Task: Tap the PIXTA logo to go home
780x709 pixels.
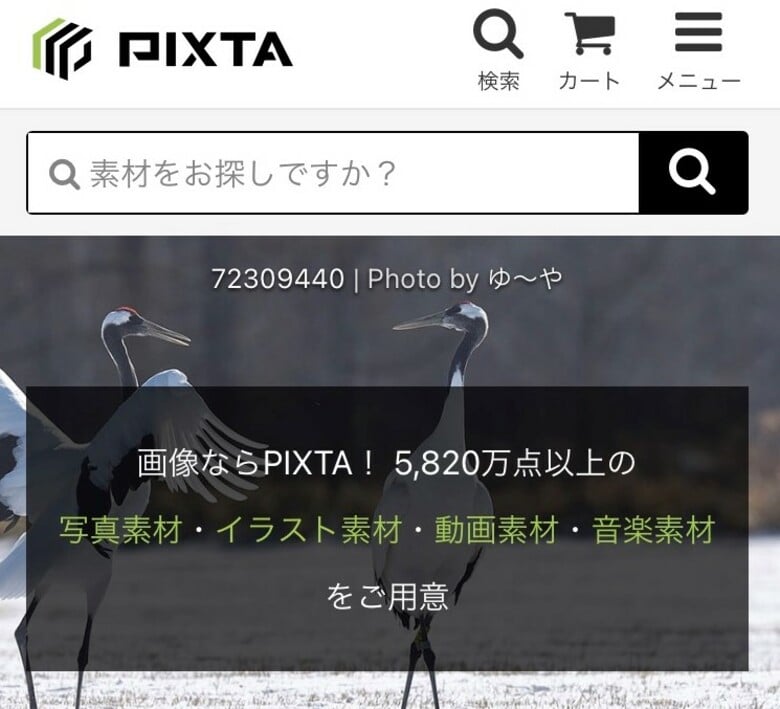Action: 162,49
